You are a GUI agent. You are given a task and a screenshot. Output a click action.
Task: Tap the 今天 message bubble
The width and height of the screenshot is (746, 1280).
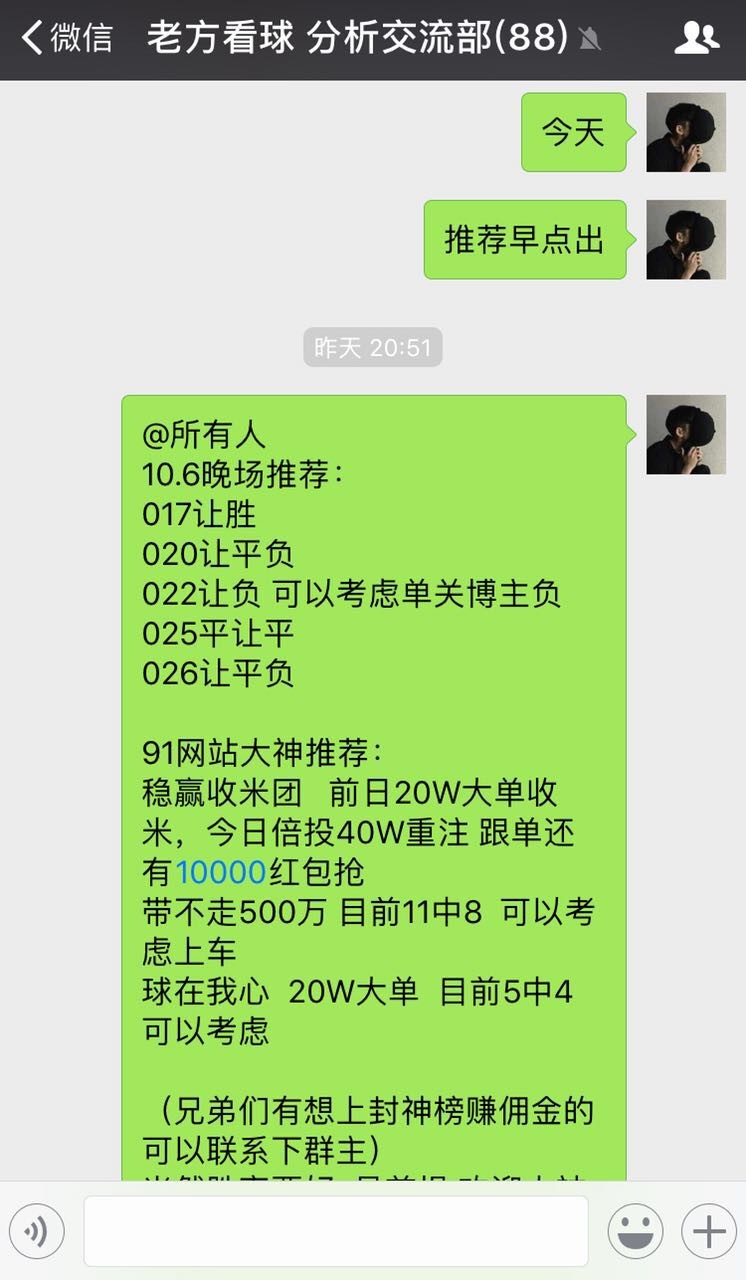coord(573,133)
